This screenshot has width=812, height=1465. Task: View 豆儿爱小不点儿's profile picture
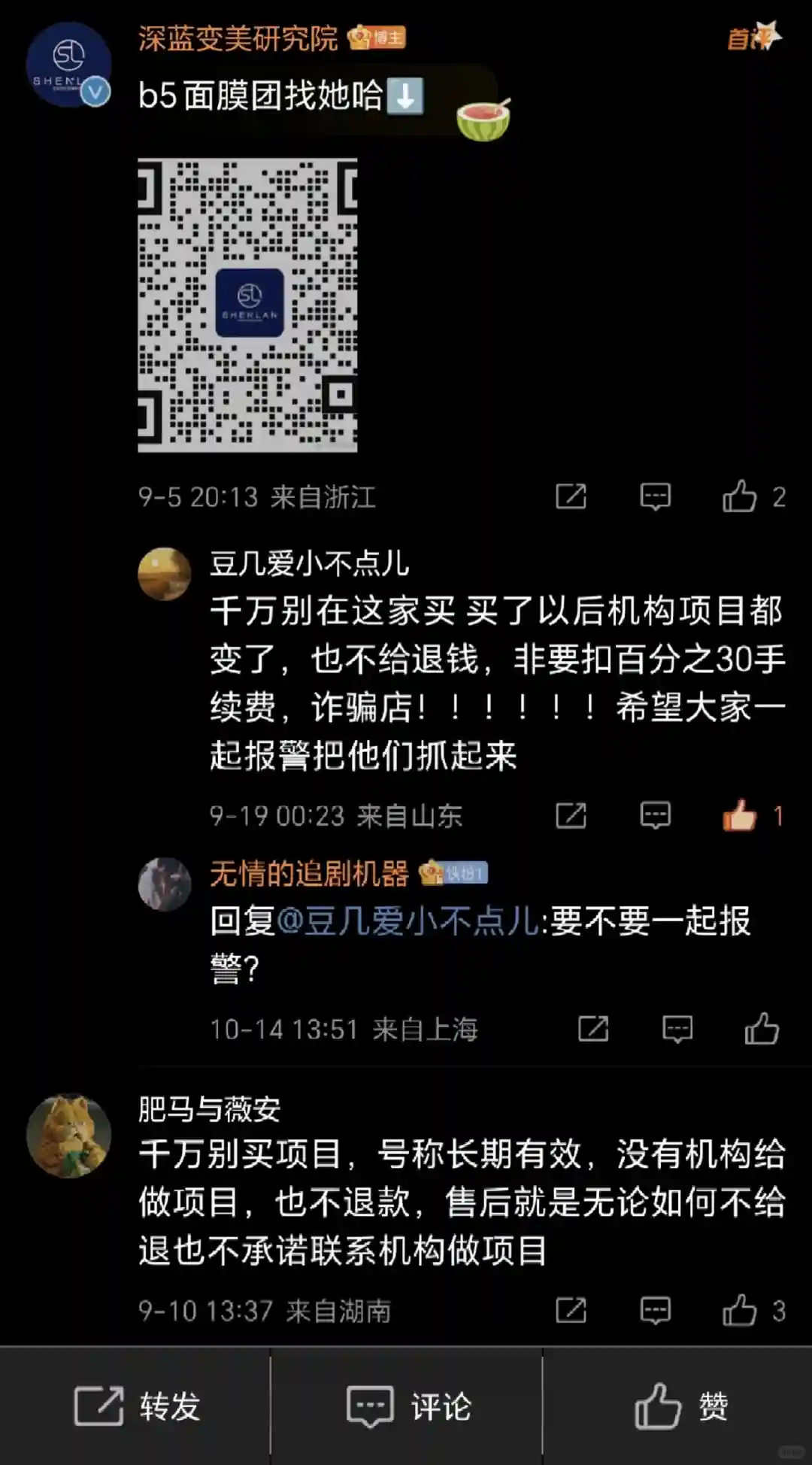click(x=165, y=574)
